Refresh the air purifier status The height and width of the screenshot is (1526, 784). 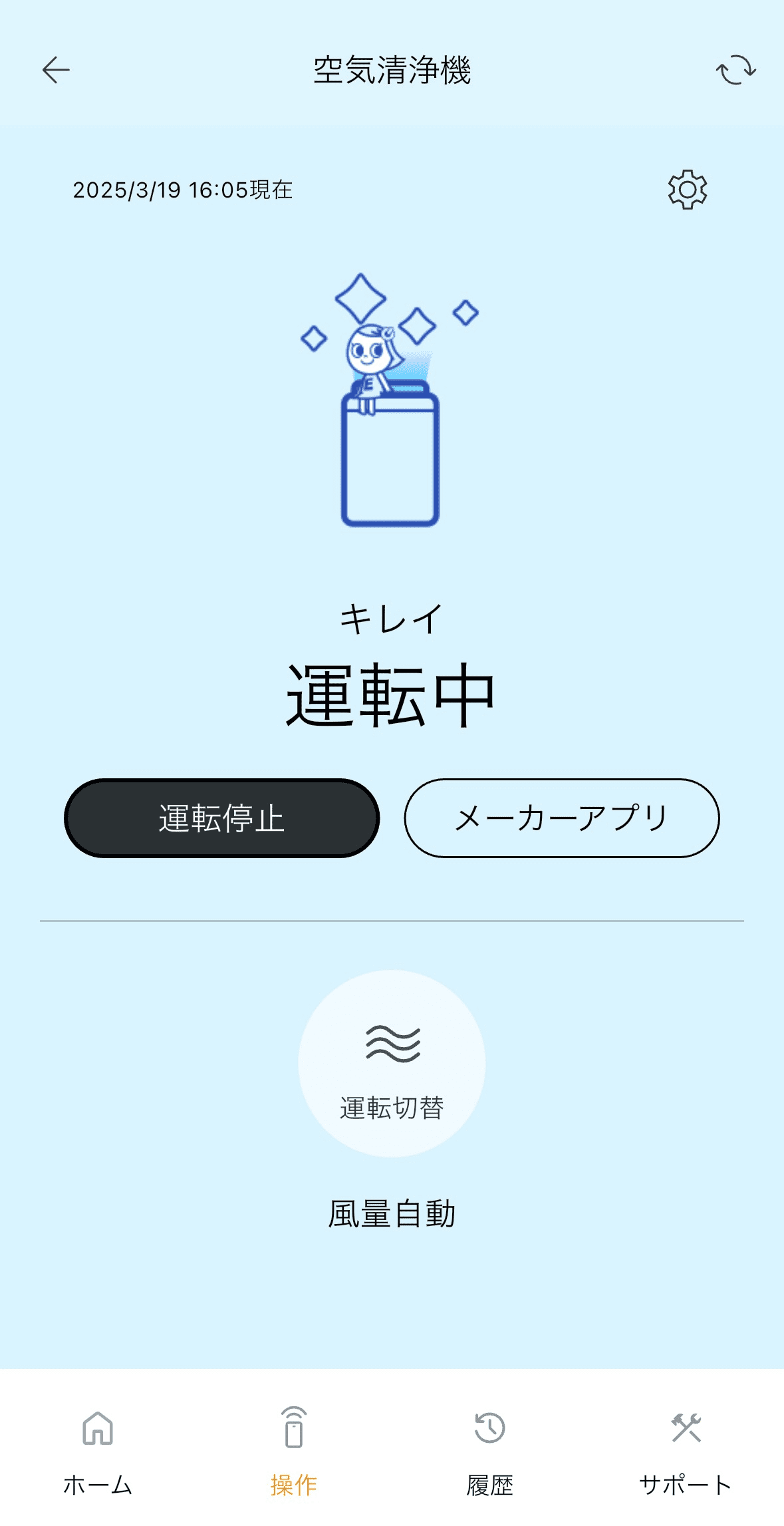[x=735, y=70]
